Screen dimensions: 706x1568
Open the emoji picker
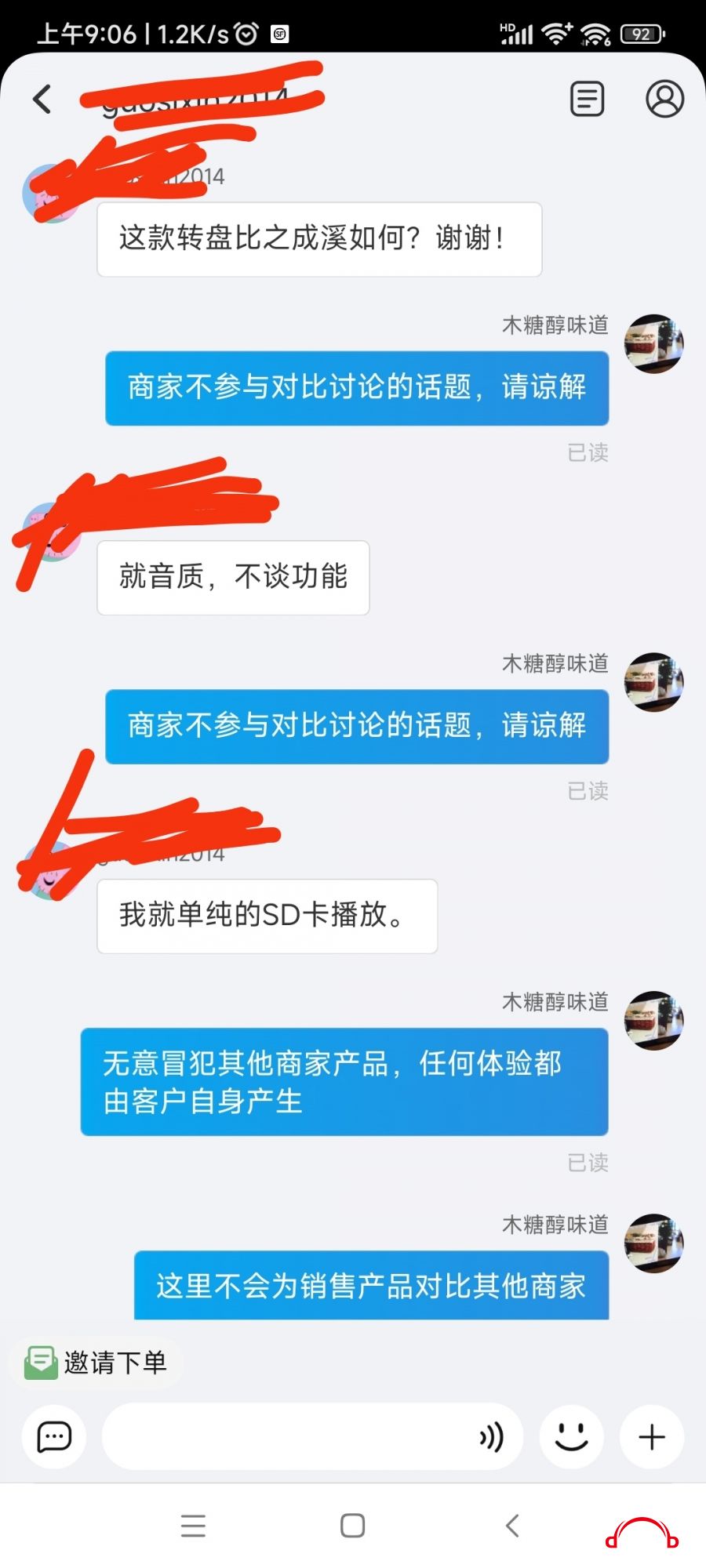571,1437
